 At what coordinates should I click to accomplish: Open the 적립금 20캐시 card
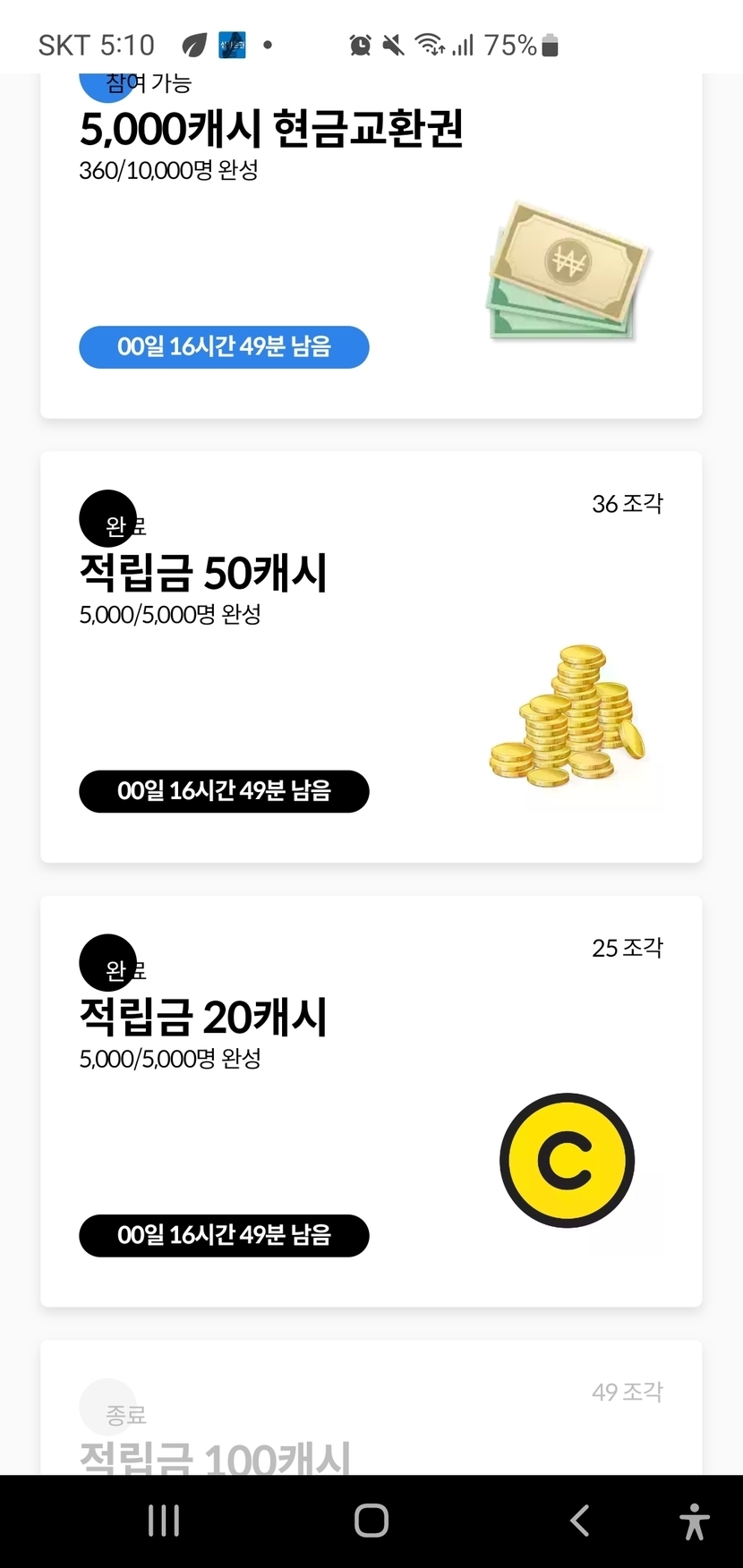coord(371,1101)
